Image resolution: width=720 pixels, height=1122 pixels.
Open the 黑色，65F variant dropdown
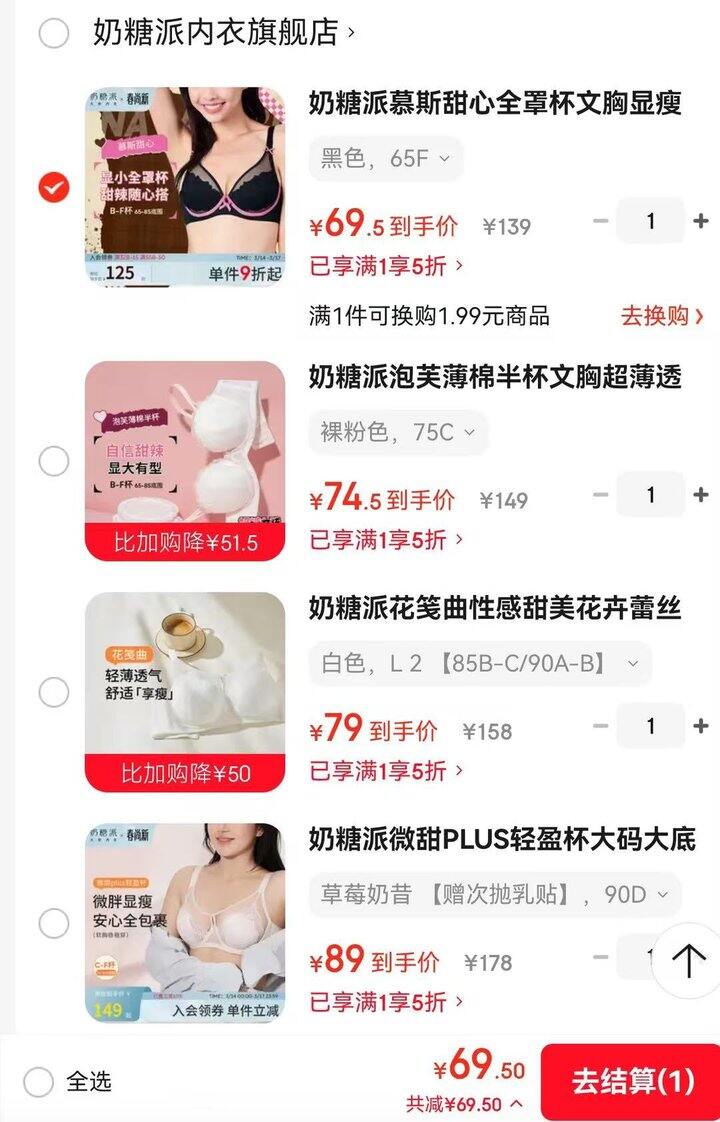point(386,160)
